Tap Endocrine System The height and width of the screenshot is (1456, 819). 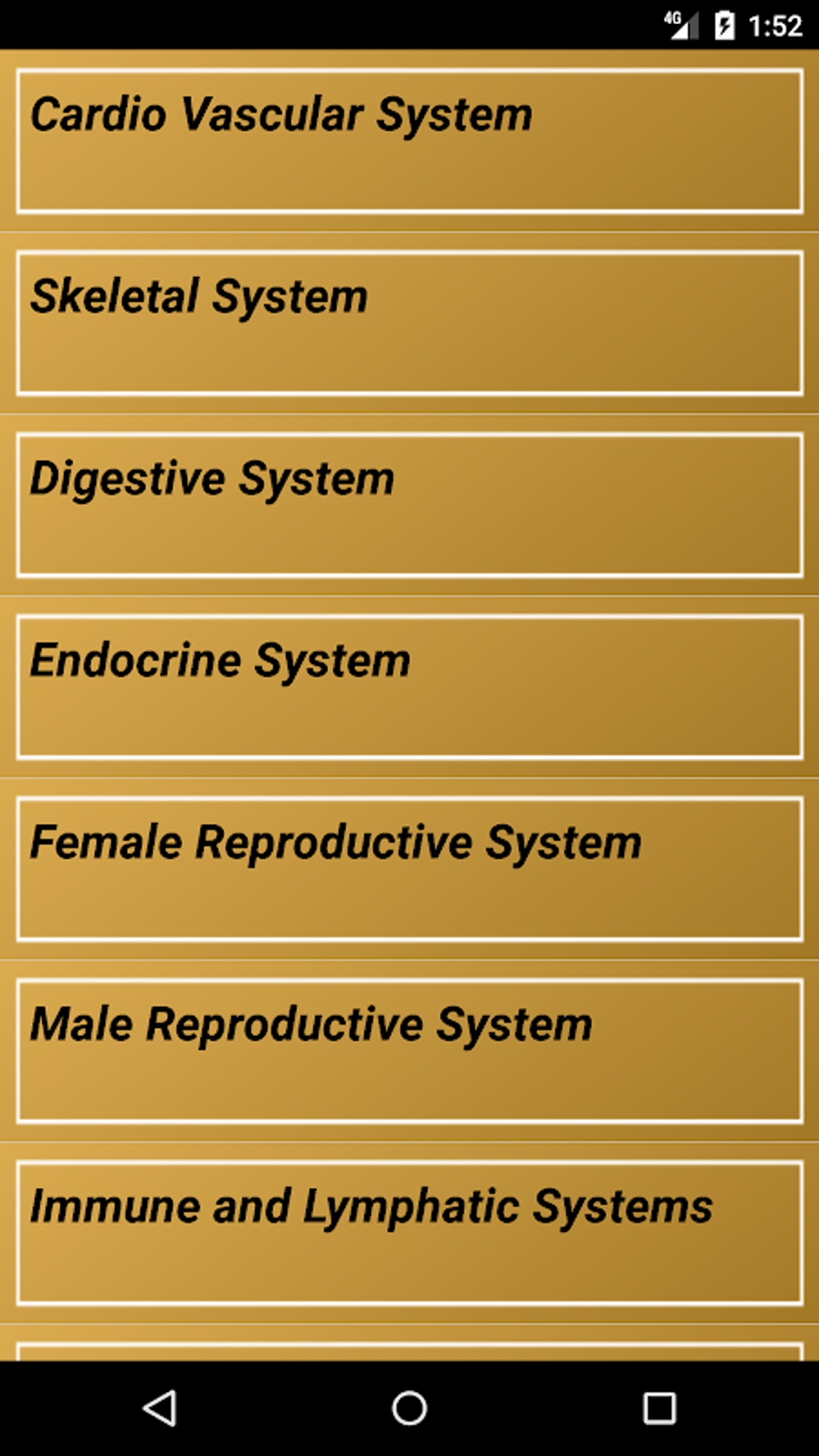409,687
